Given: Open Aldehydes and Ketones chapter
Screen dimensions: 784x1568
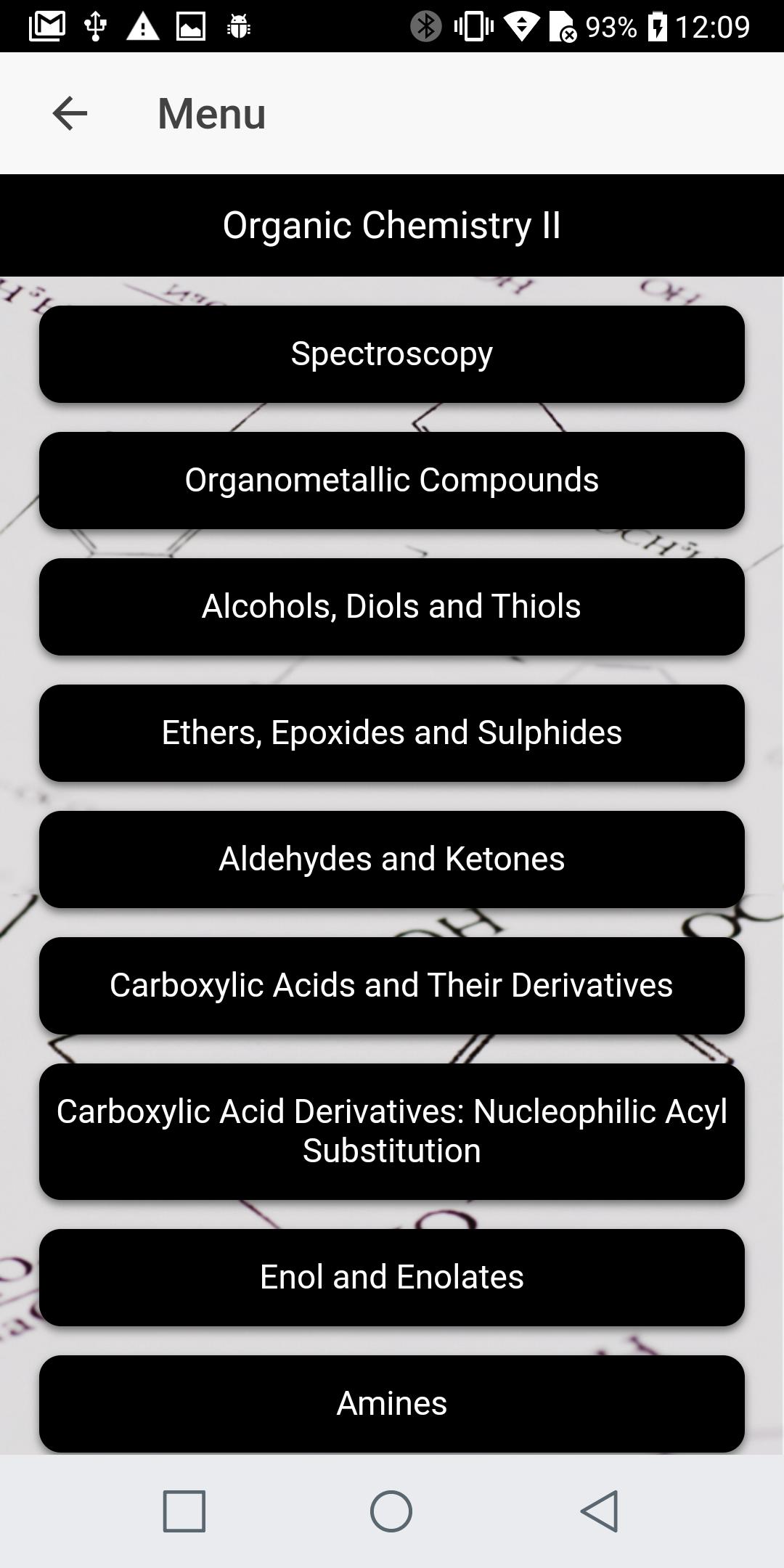Looking at the screenshot, I should pos(392,859).
